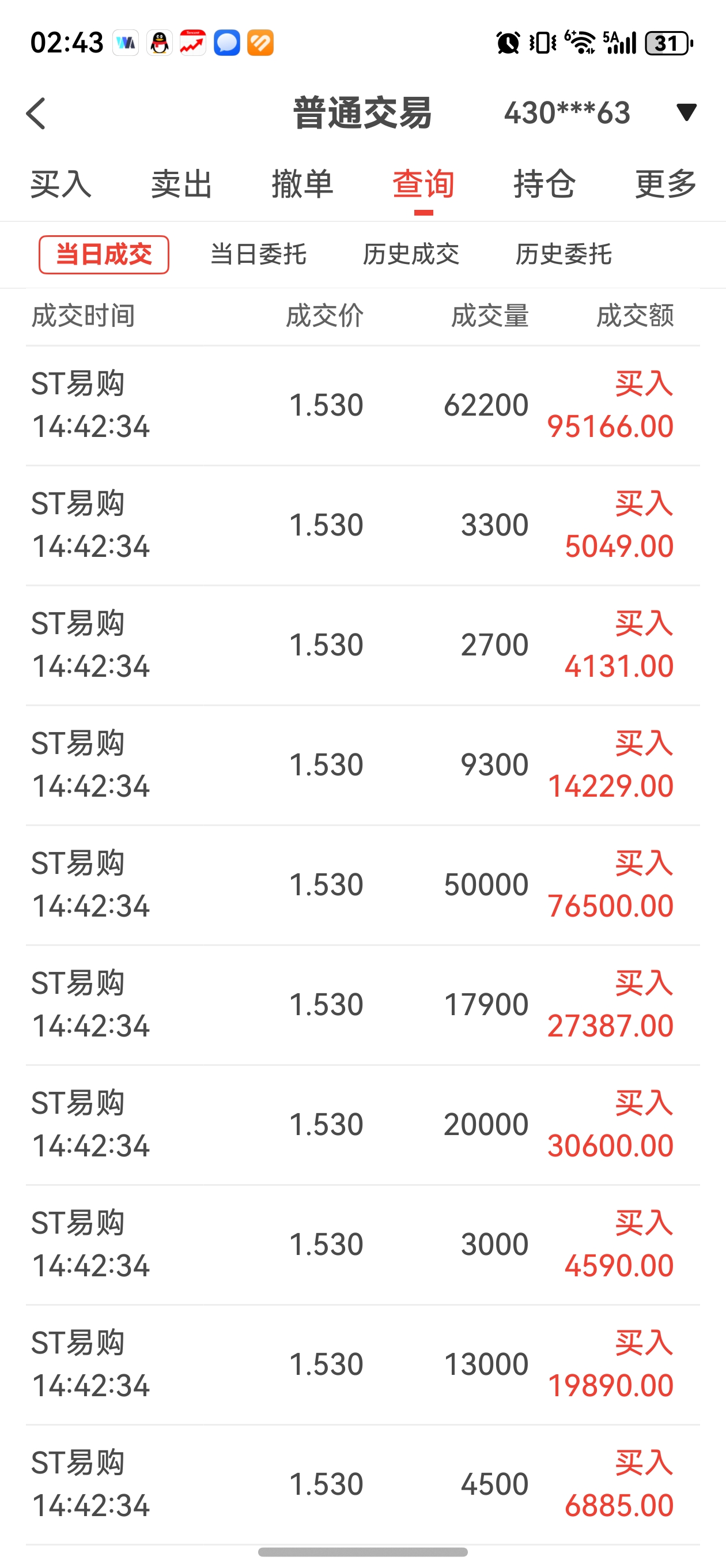Switch to the 卖出 tab
The image size is (726, 1568).
[x=181, y=184]
